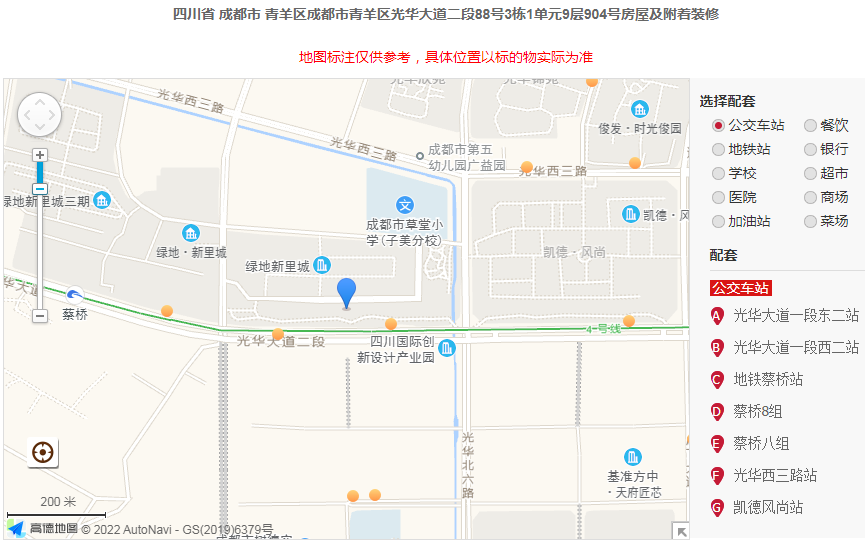Zoom in the map with plus button
This screenshot has width=865, height=542.
tap(40, 155)
